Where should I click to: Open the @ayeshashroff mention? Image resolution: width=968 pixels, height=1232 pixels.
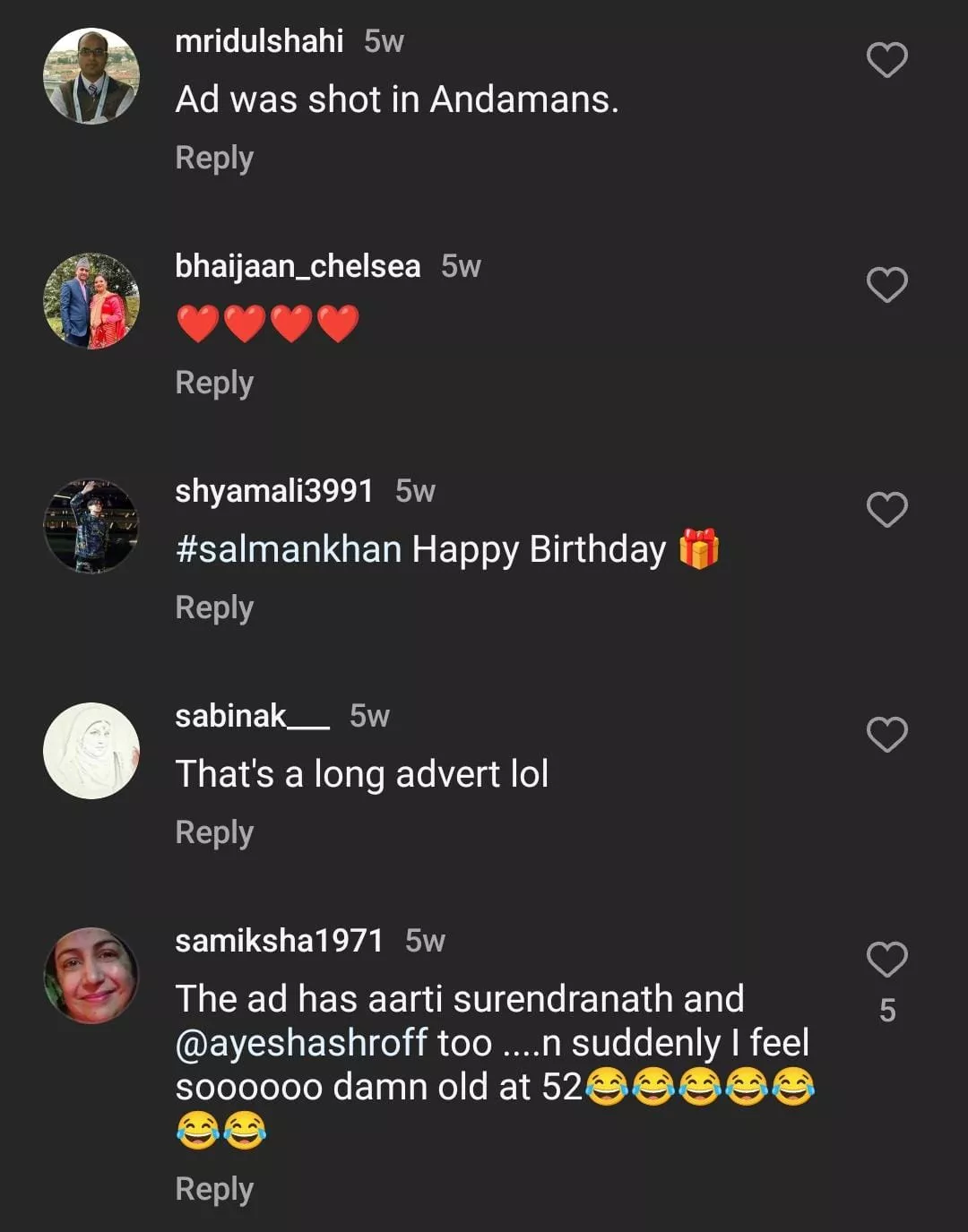pyautogui.click(x=301, y=1043)
